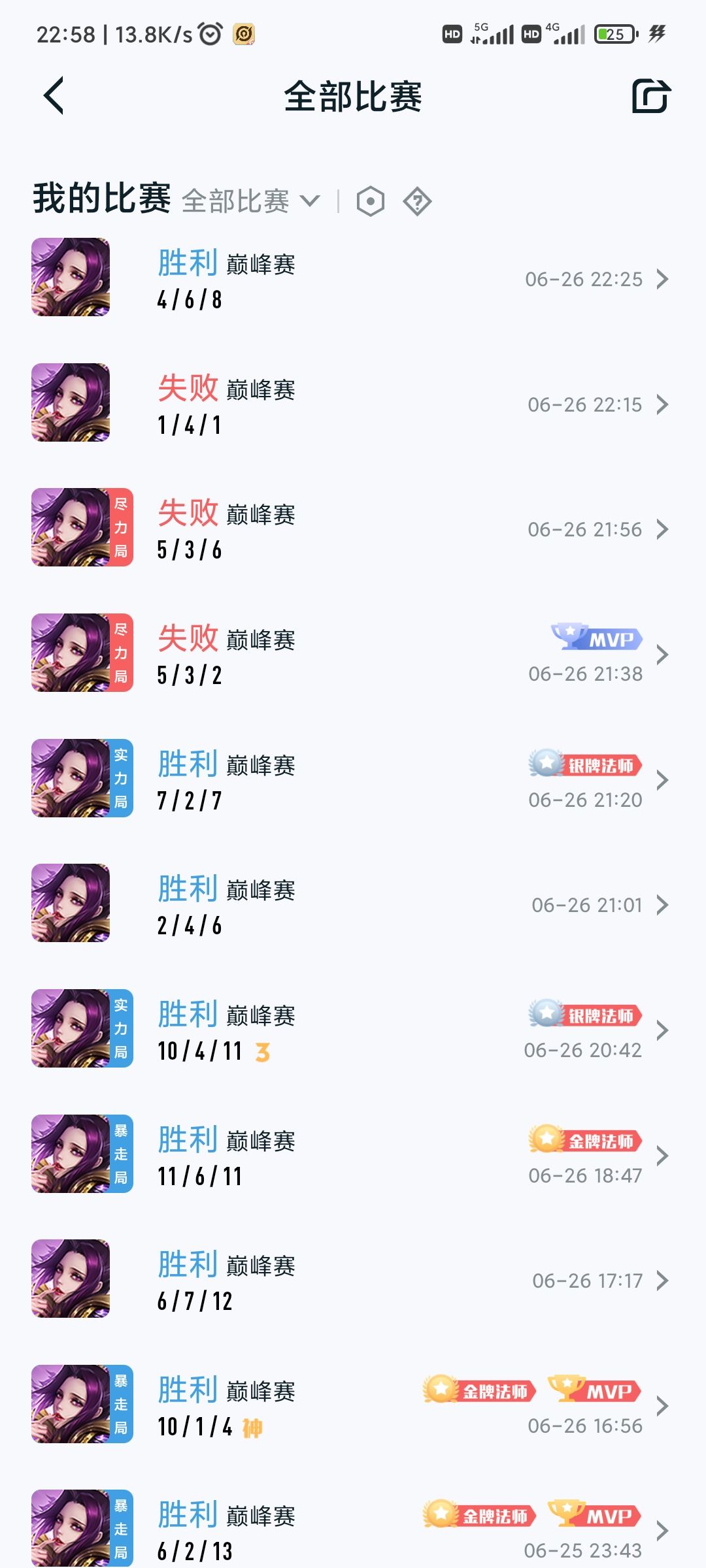Go back from 全部比赛 page
The height and width of the screenshot is (1568, 706).
[54, 96]
